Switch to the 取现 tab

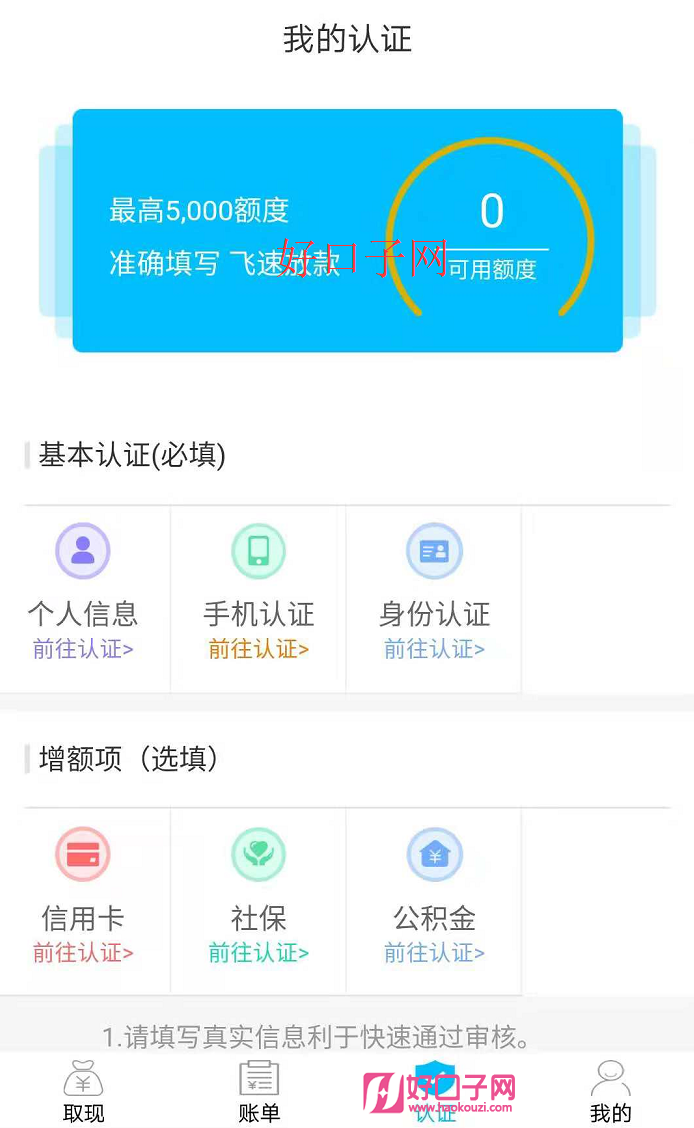click(x=83, y=1091)
